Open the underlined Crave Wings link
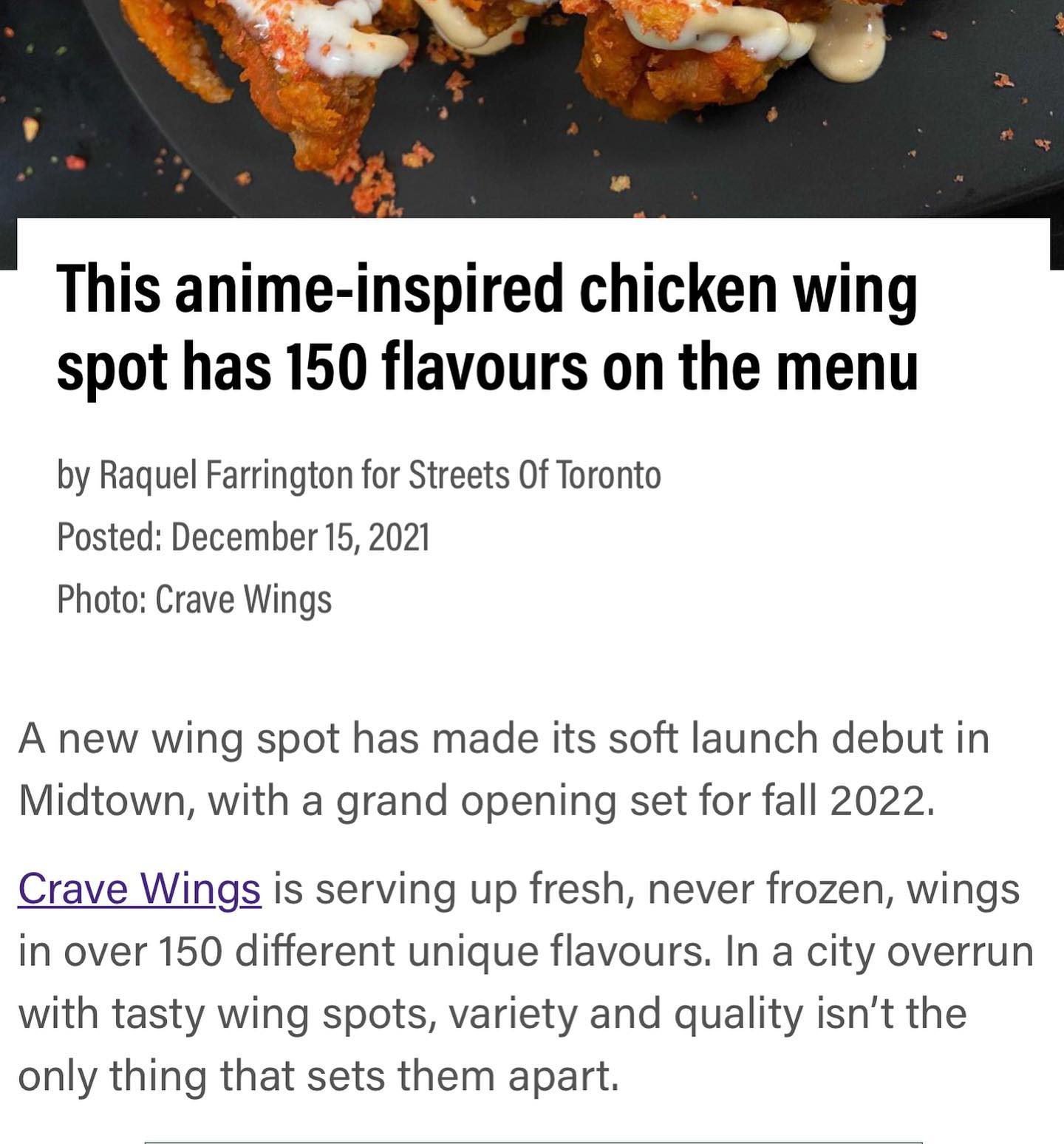 pyautogui.click(x=139, y=888)
